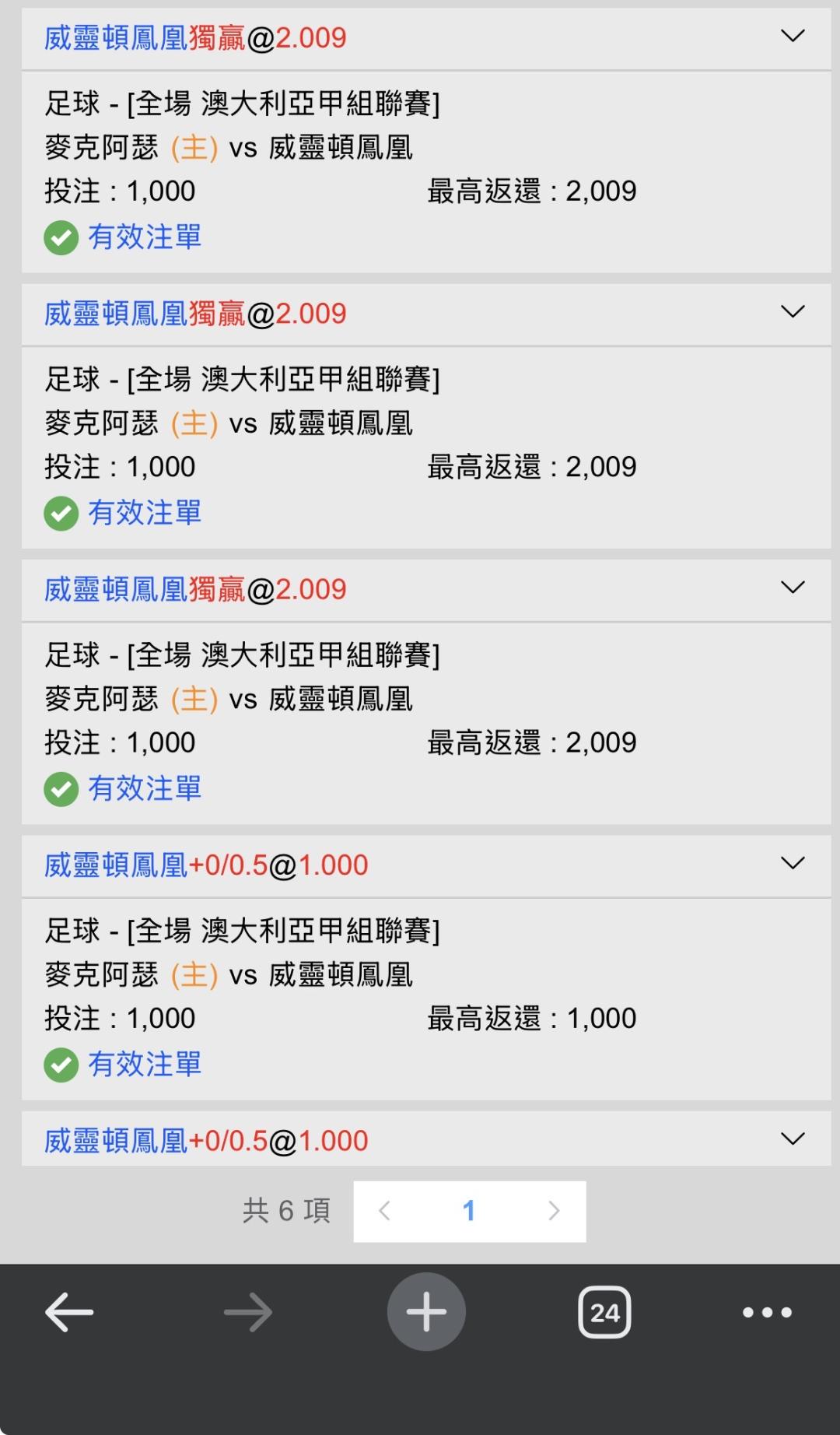Open a new browser tab with plus button

[426, 1312]
